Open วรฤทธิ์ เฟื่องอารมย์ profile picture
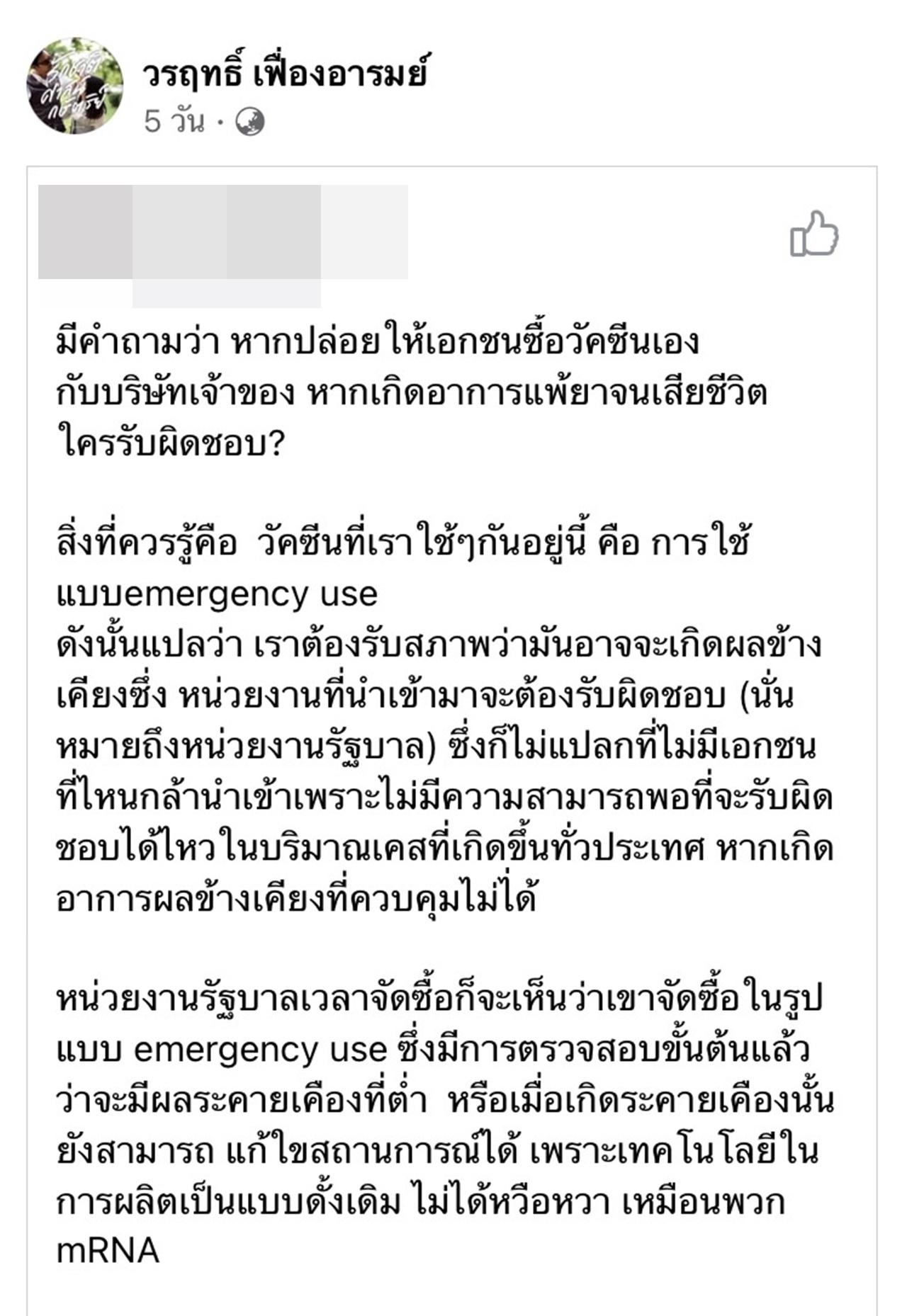Screen dimensions: 907x1316 pyautogui.click(x=74, y=86)
